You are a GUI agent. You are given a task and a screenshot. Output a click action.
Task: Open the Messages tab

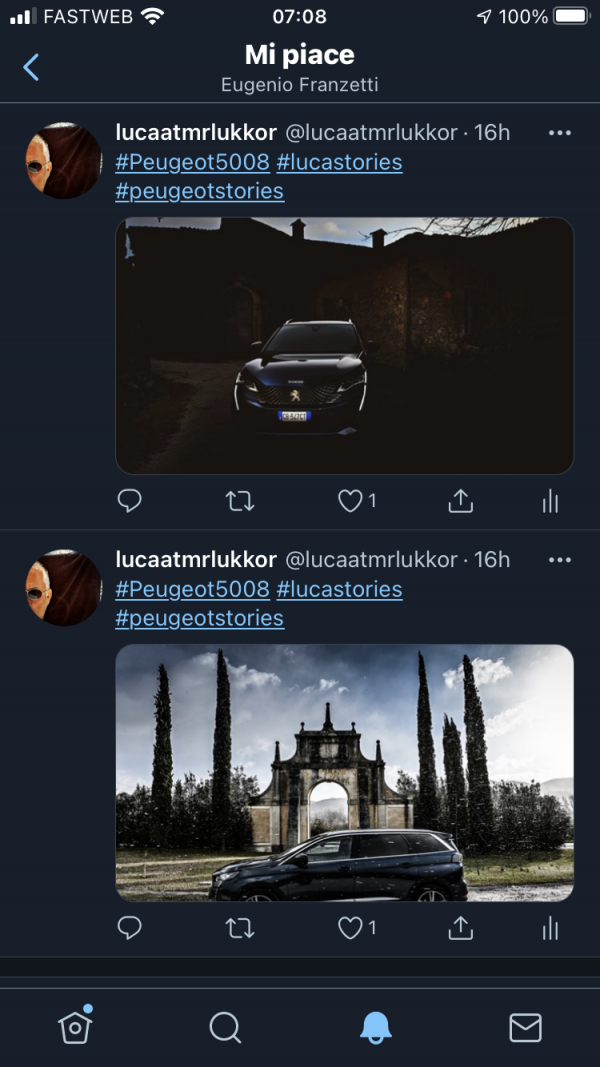[x=525, y=1028]
